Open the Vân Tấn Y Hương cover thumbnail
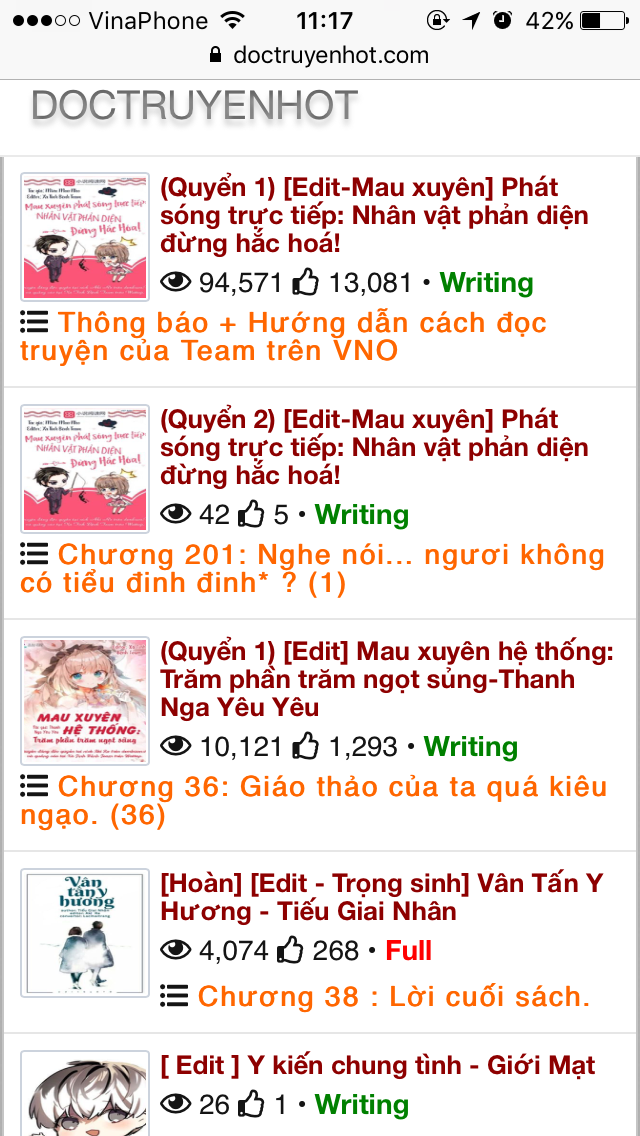Screen dimensions: 640x1136 point(85,933)
